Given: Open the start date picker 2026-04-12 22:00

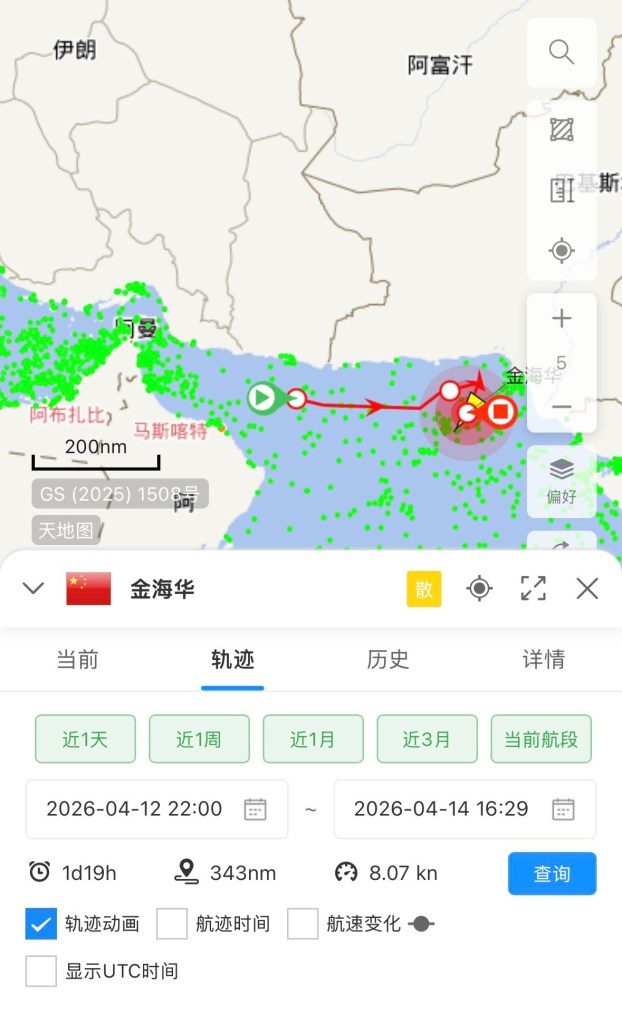Looking at the screenshot, I should (156, 809).
